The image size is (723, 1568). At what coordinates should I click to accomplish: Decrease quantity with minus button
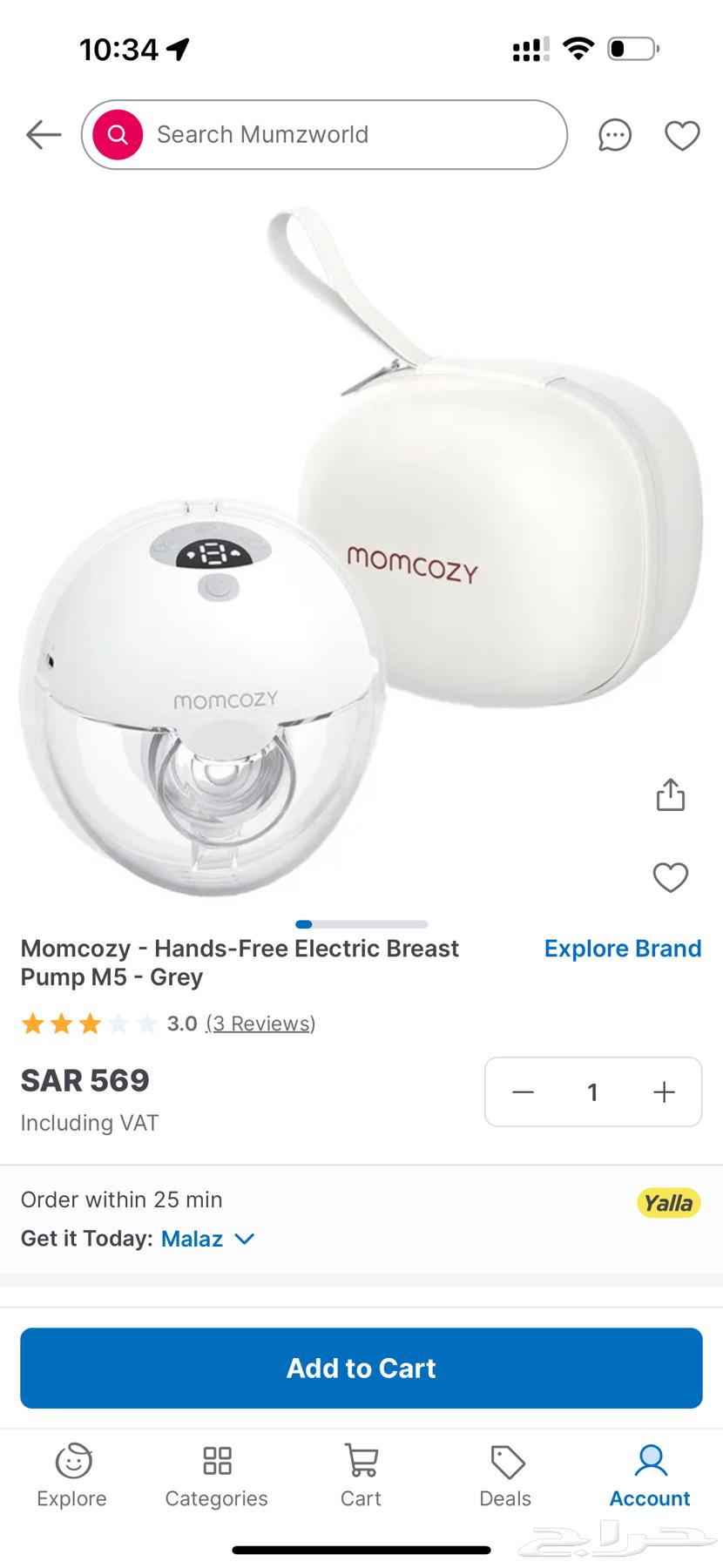click(x=523, y=1092)
